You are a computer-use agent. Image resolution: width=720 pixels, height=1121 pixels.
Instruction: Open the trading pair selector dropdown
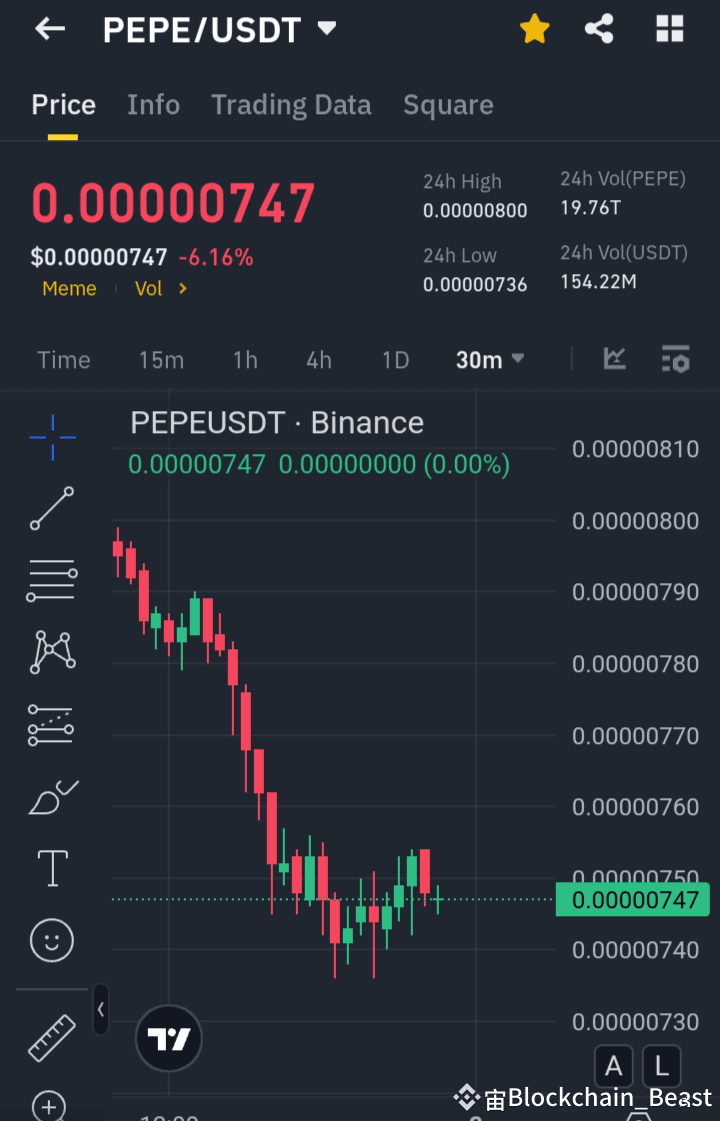327,29
